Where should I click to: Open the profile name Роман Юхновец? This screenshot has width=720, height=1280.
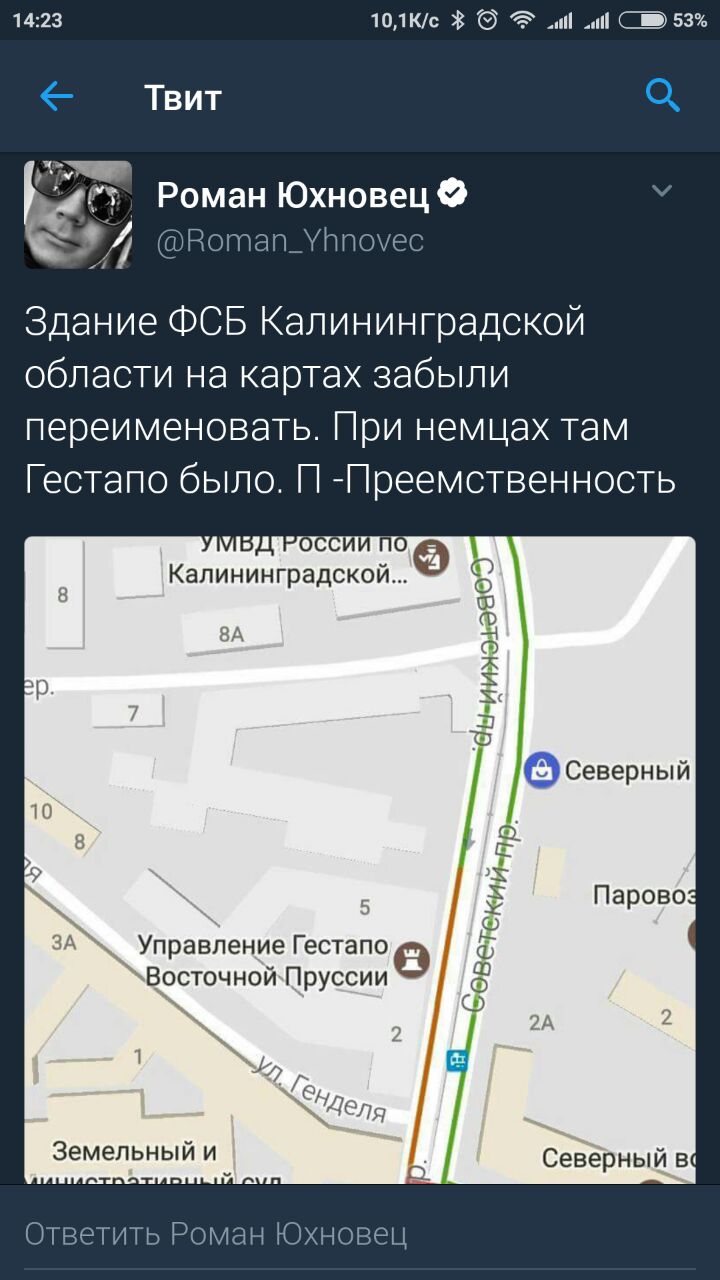pos(293,195)
